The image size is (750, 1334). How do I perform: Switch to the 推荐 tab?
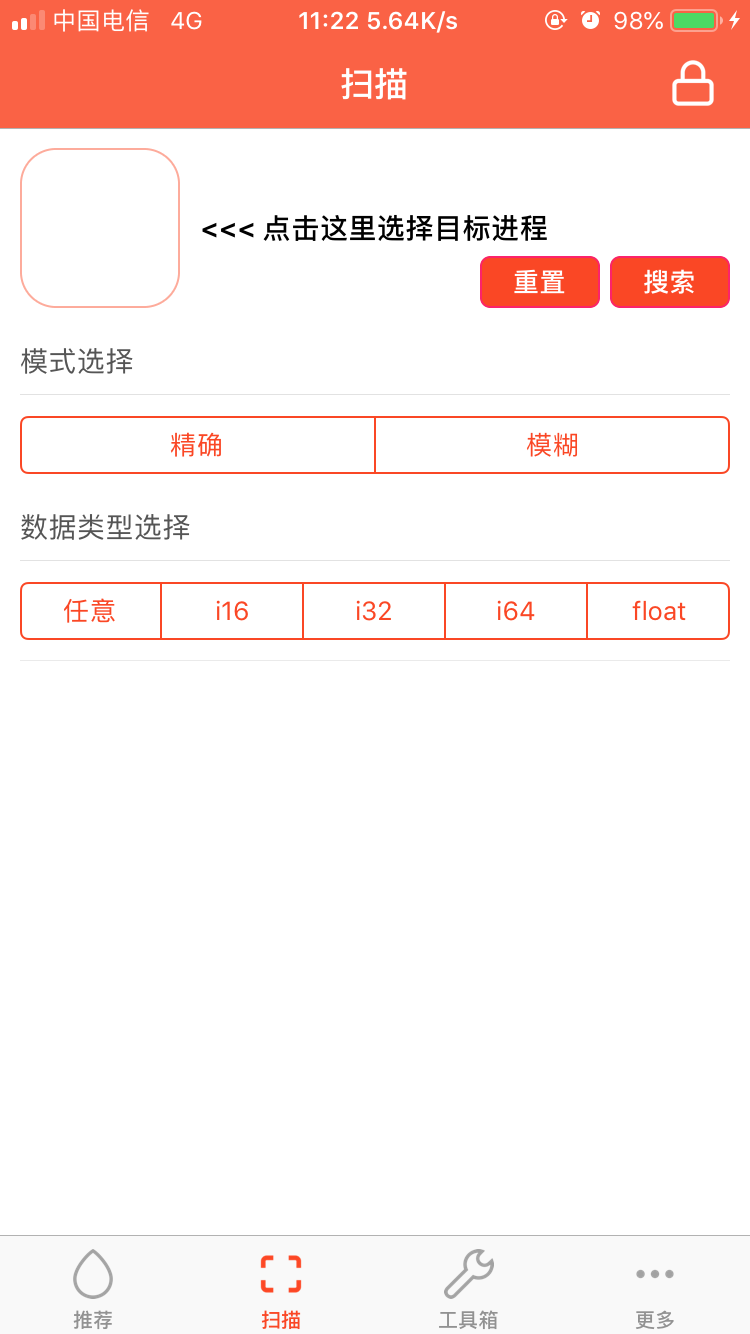click(93, 1290)
